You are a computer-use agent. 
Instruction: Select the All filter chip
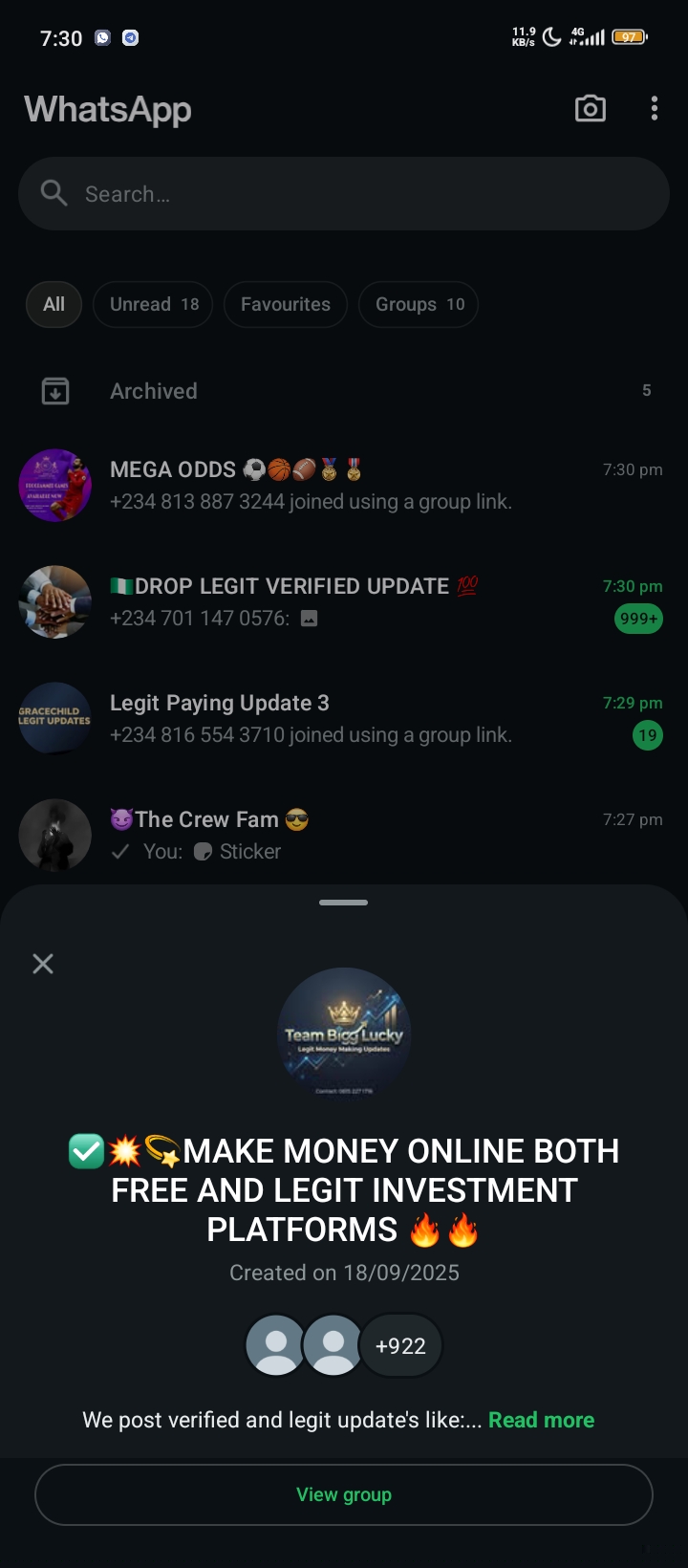[x=54, y=304]
